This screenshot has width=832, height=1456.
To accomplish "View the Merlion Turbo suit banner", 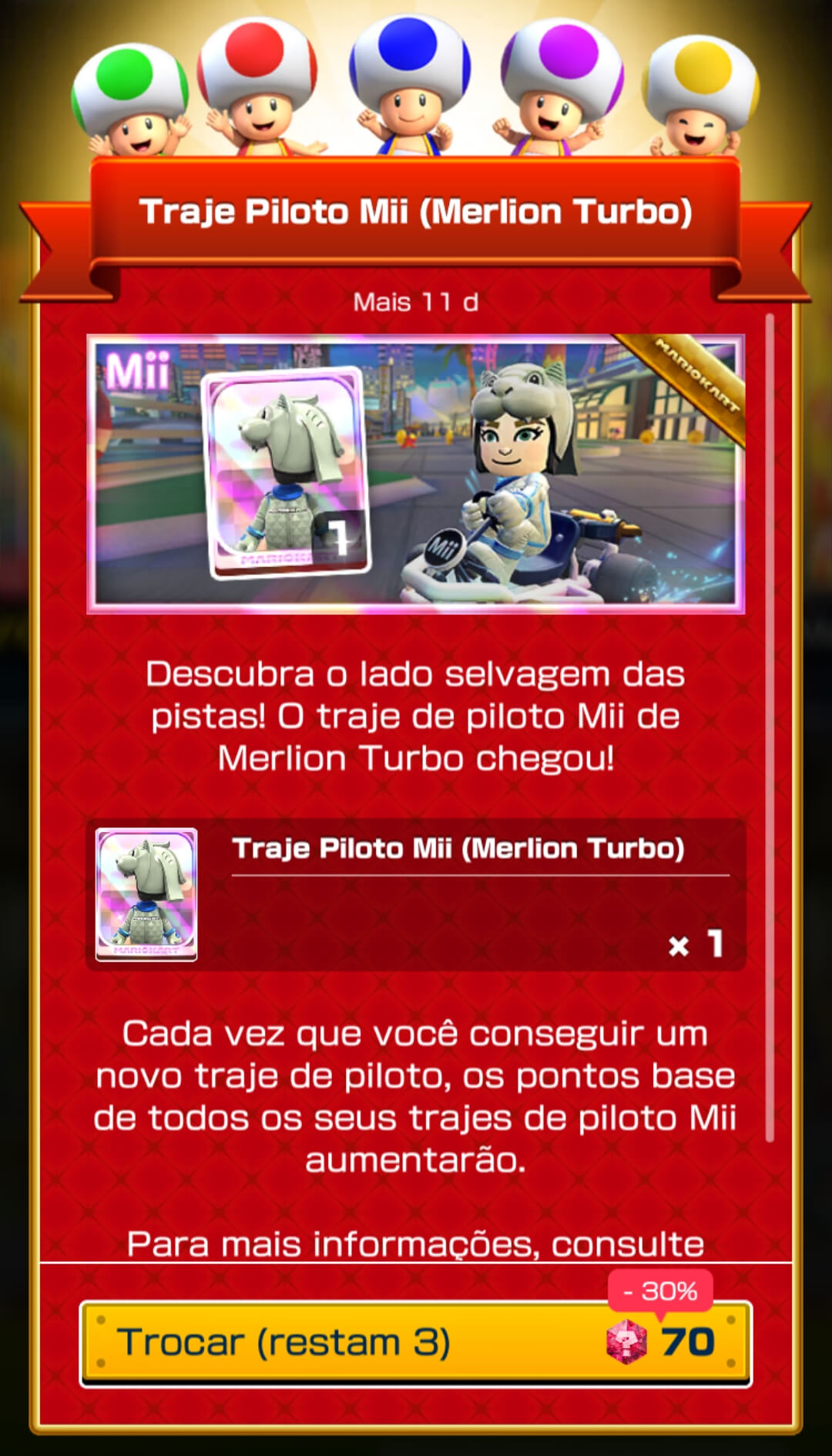I will point(416,474).
